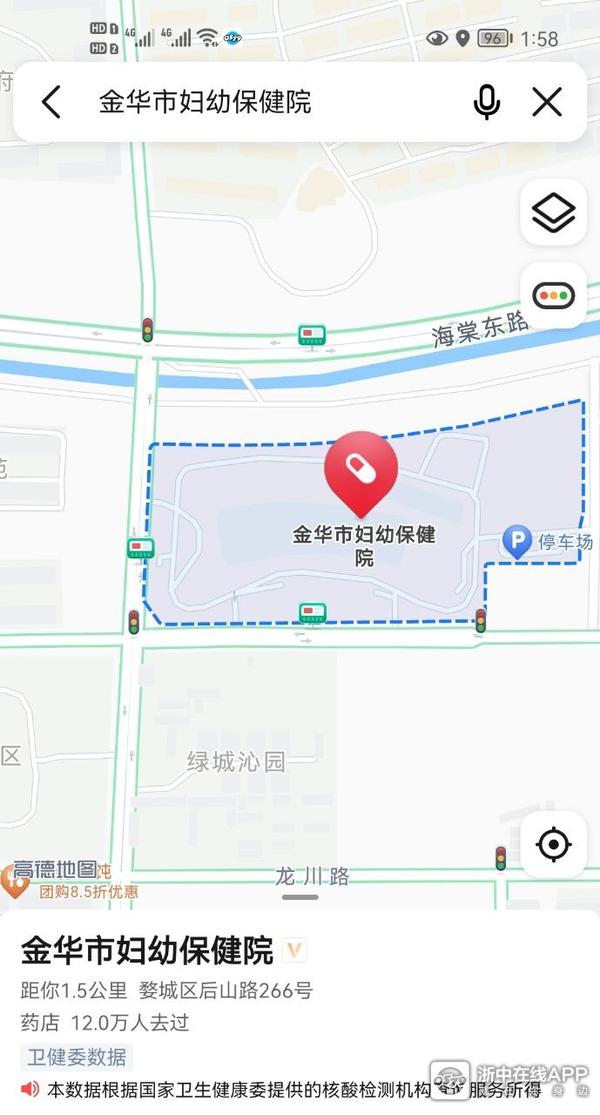This screenshot has height=1115, width=600.
Task: Toggle the traffic conditions button
Action: [x=553, y=295]
